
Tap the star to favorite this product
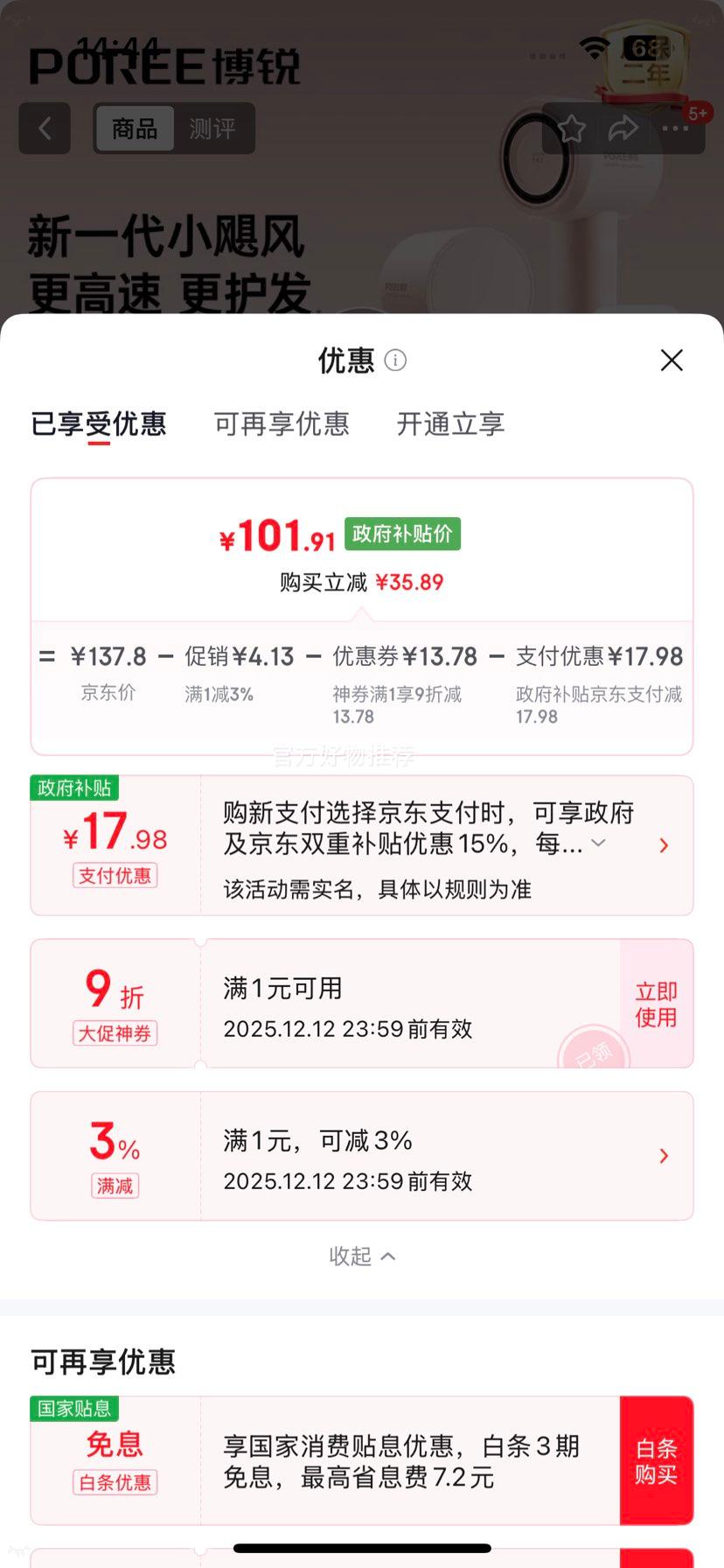(x=572, y=128)
